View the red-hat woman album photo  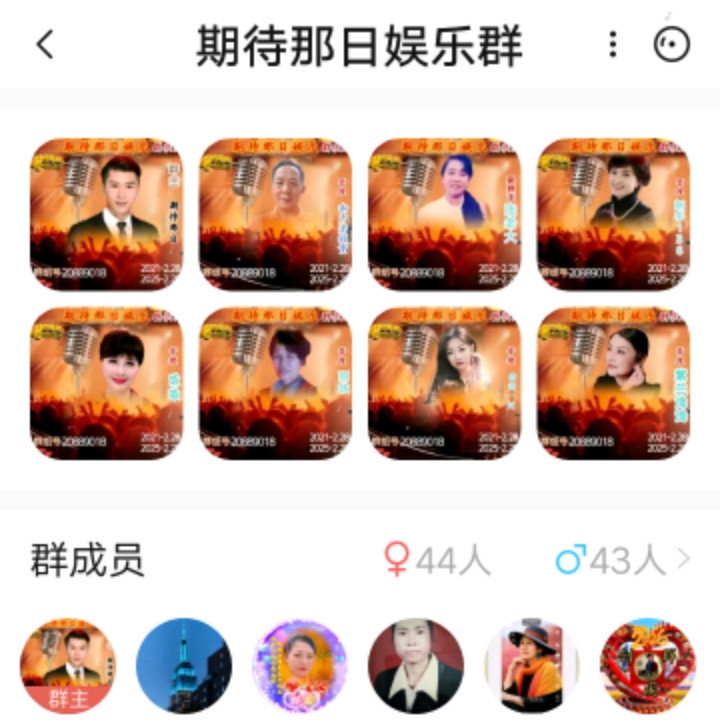pyautogui.click(x=613, y=214)
